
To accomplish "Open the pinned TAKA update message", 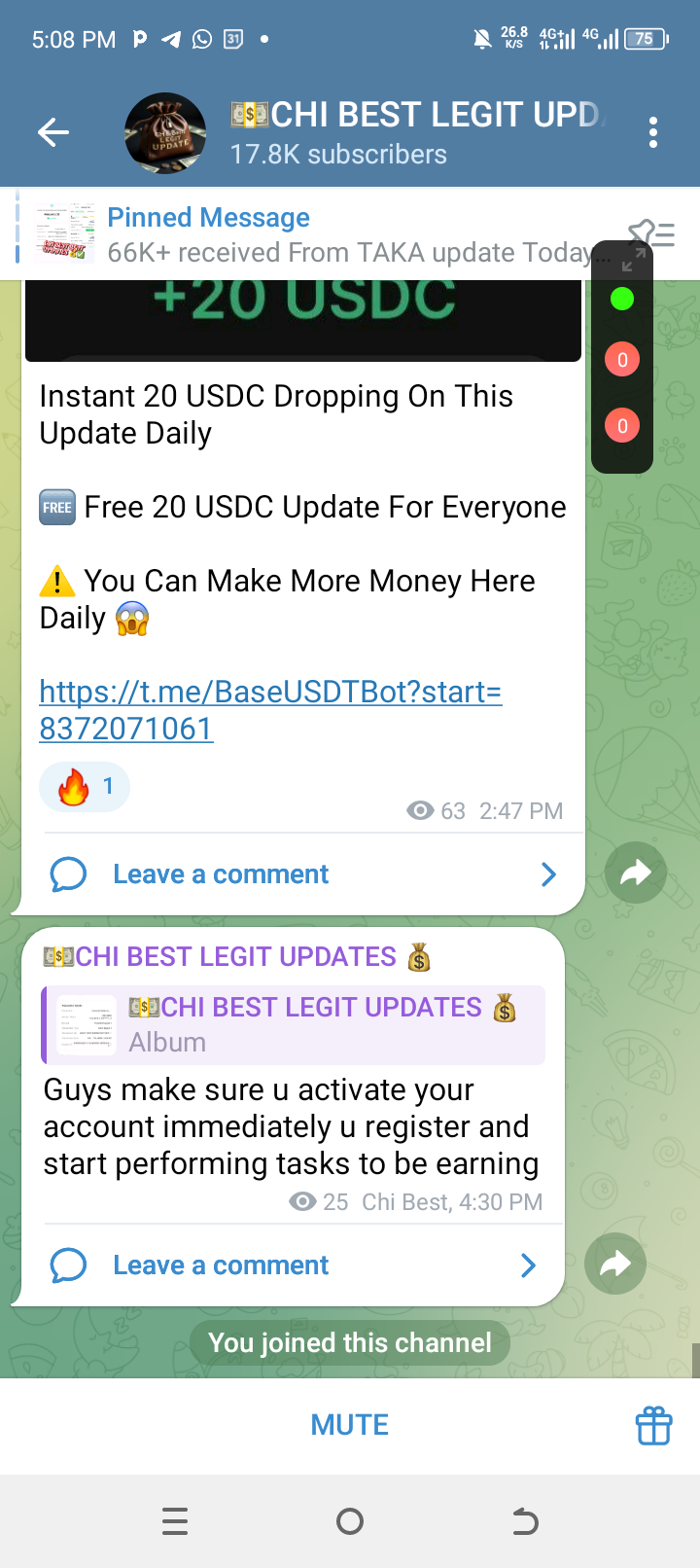I will click(321, 235).
